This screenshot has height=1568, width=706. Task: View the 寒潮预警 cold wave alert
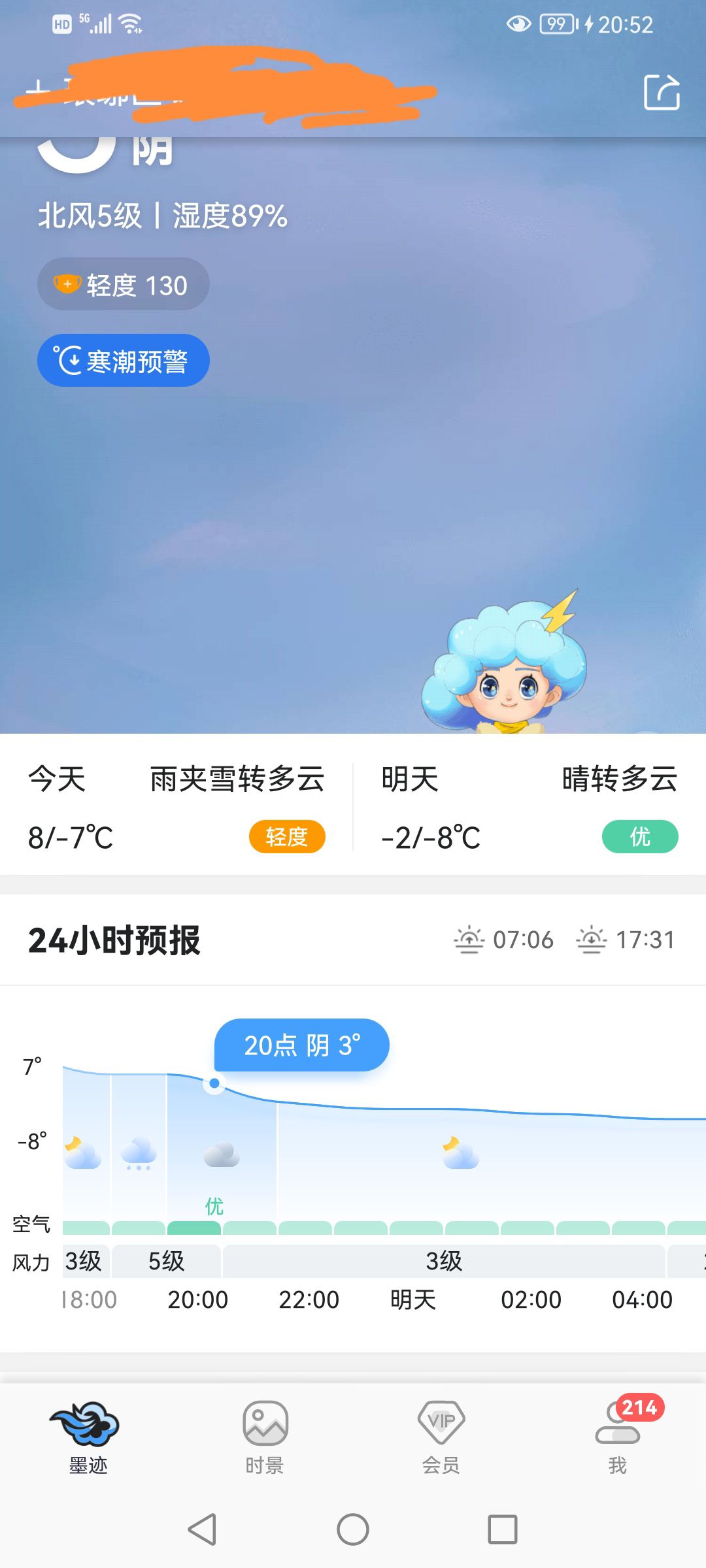(x=124, y=361)
